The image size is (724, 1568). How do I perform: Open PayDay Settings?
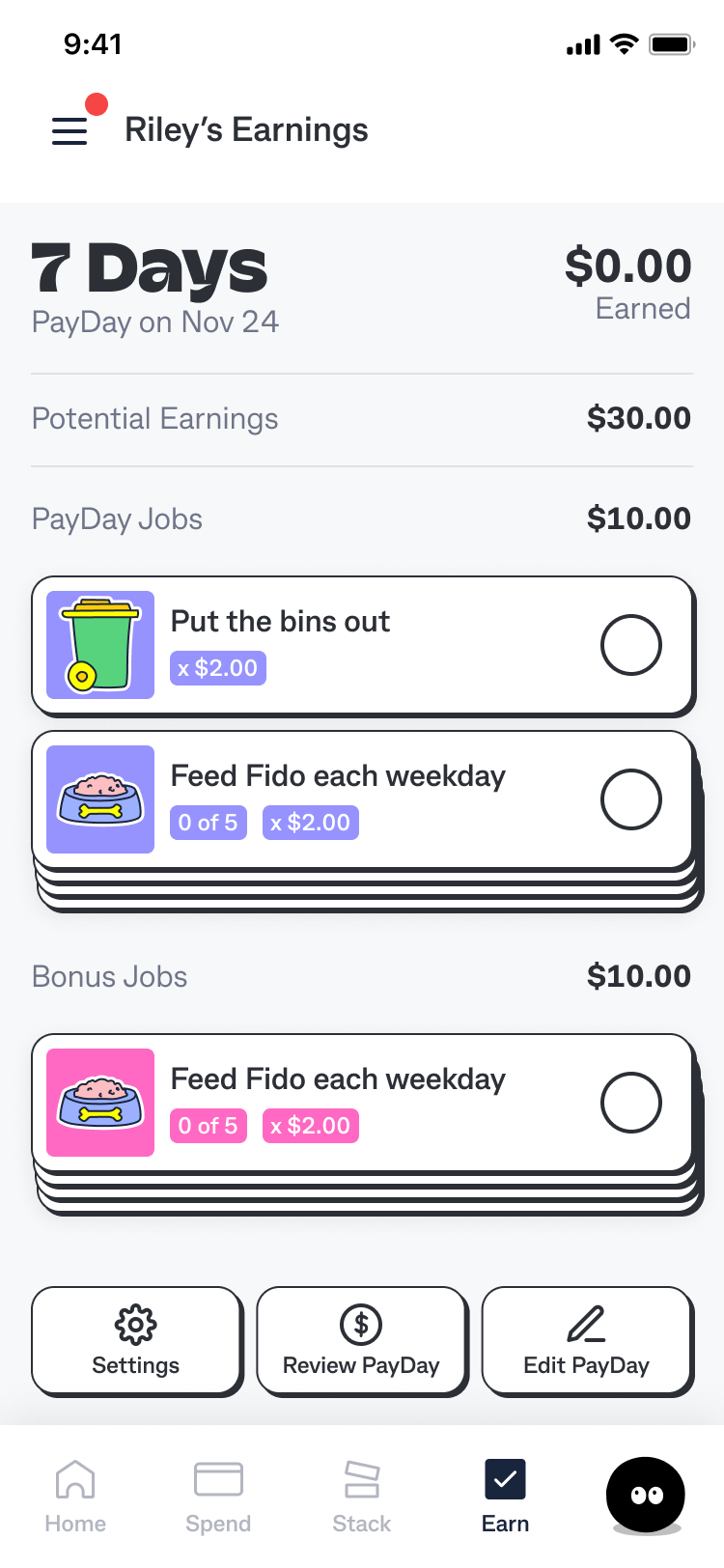click(x=136, y=1341)
